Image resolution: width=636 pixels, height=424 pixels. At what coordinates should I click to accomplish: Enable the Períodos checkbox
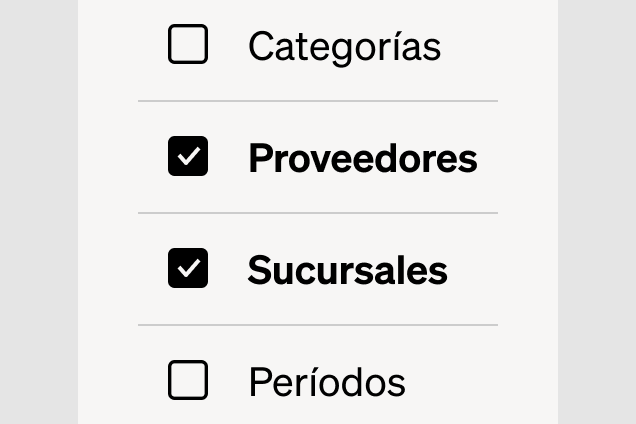(x=188, y=381)
